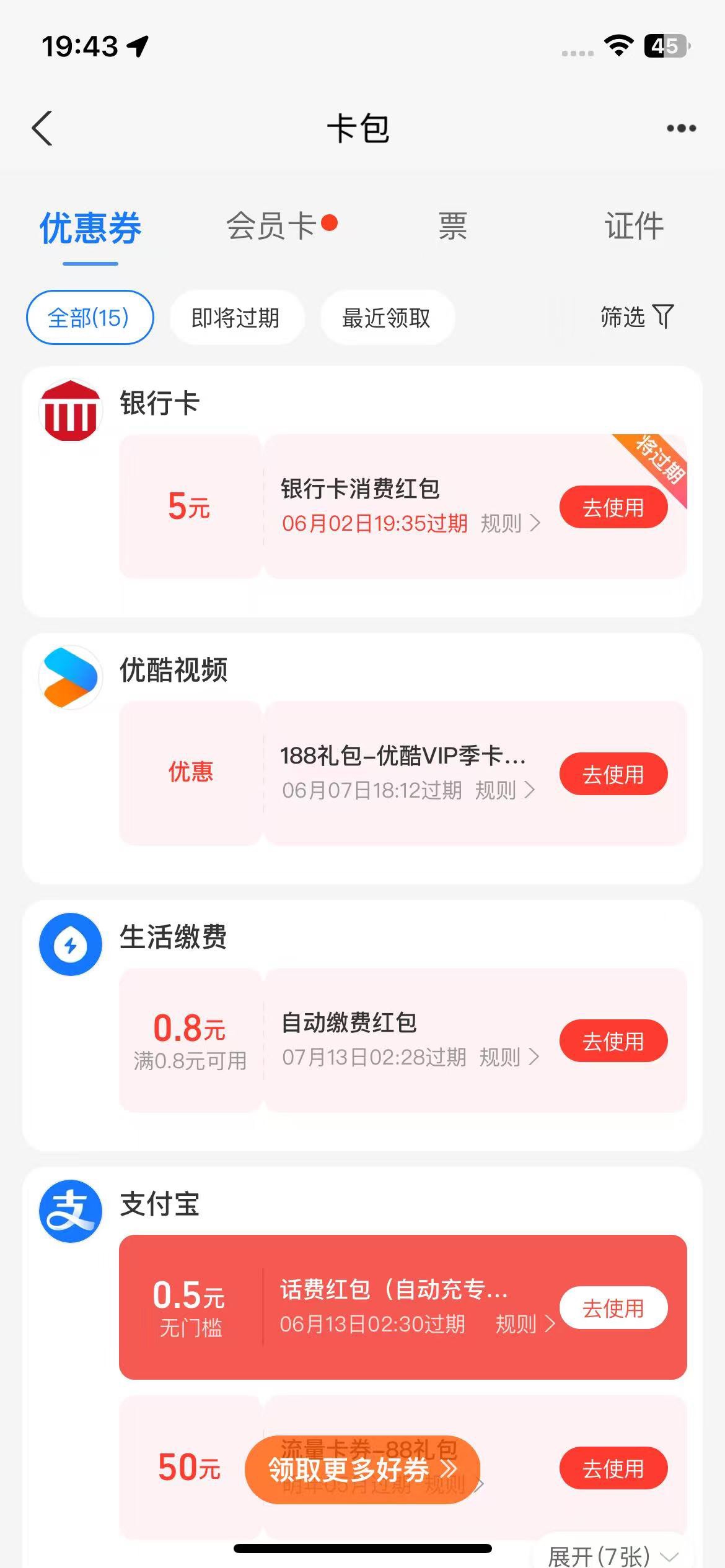This screenshot has height=1568, width=725.
Task: View rules for the 优酷VIP coupon
Action: pos(505,790)
